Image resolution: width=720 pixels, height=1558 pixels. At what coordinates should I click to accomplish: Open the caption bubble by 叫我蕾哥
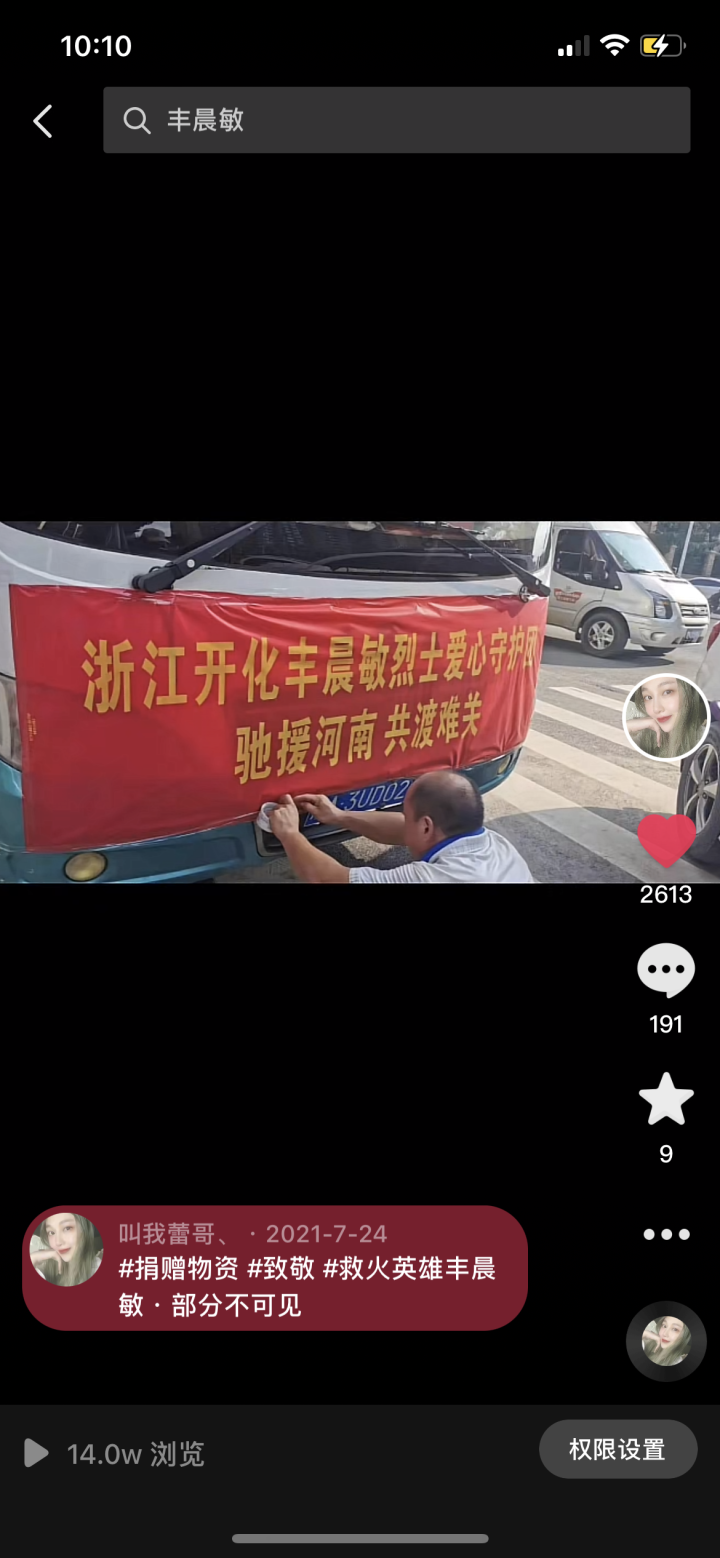(275, 1268)
